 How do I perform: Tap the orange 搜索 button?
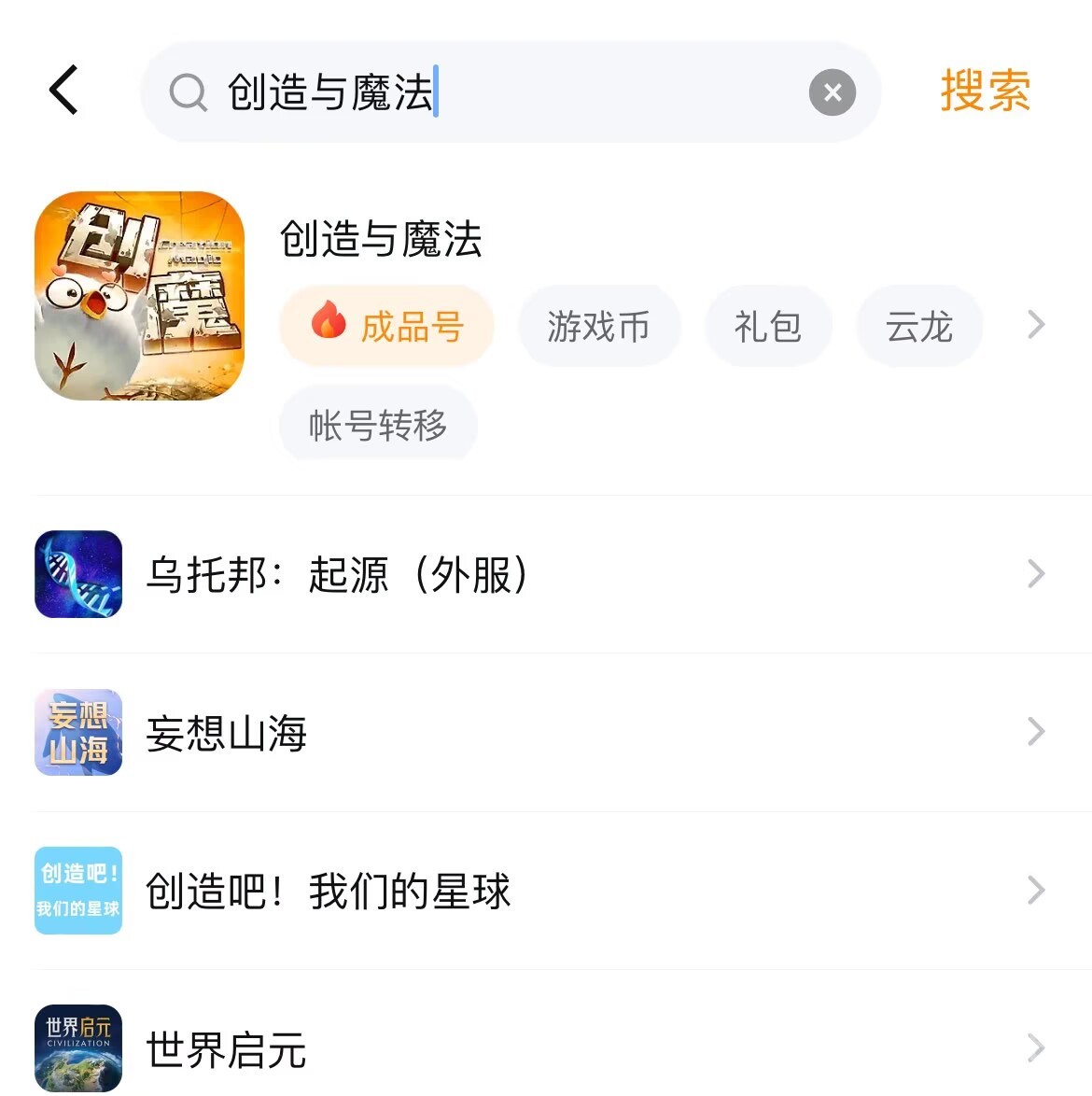click(x=985, y=91)
